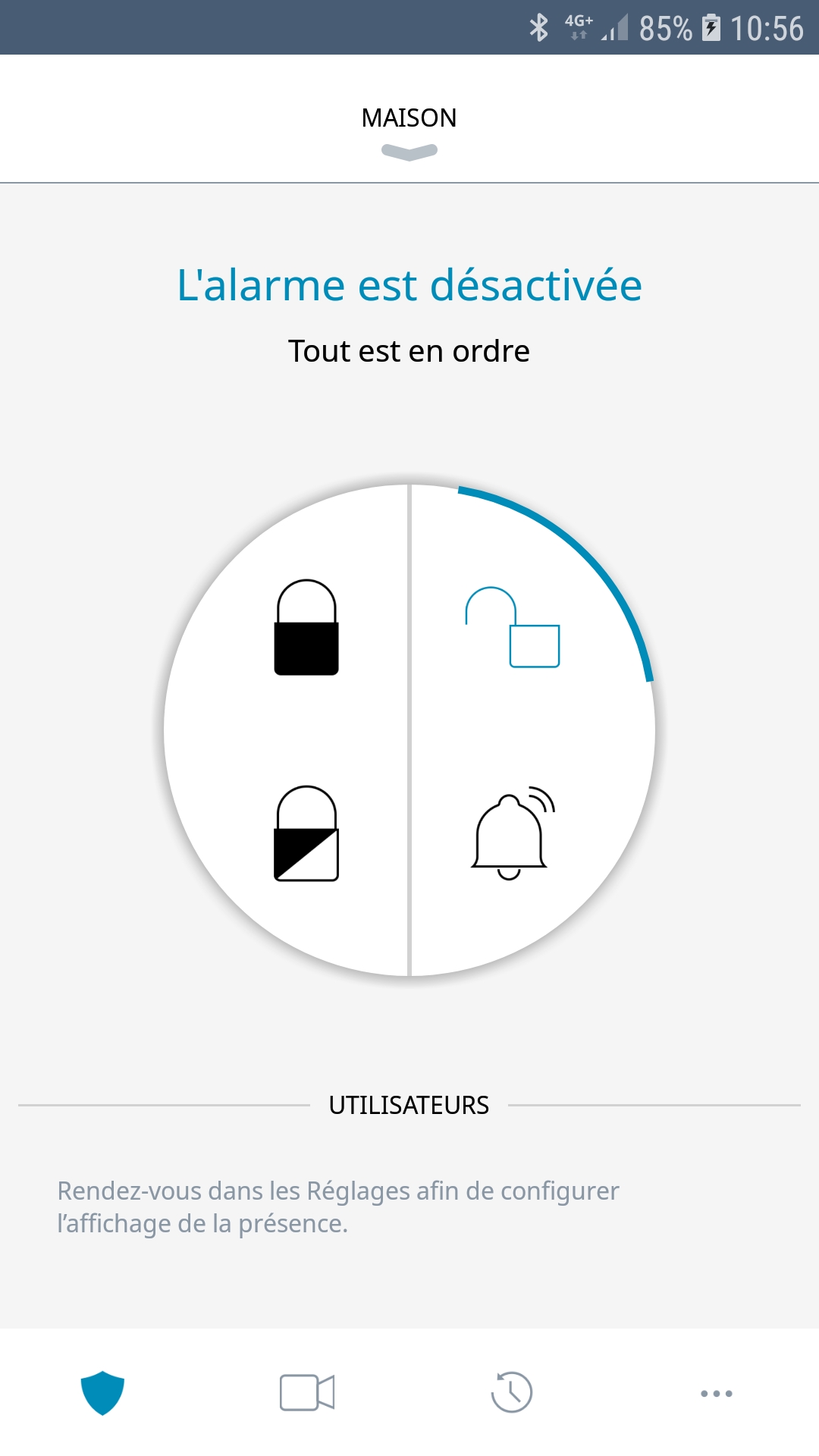Trigger the siren bell icon
819x1456 pixels.
point(513,833)
